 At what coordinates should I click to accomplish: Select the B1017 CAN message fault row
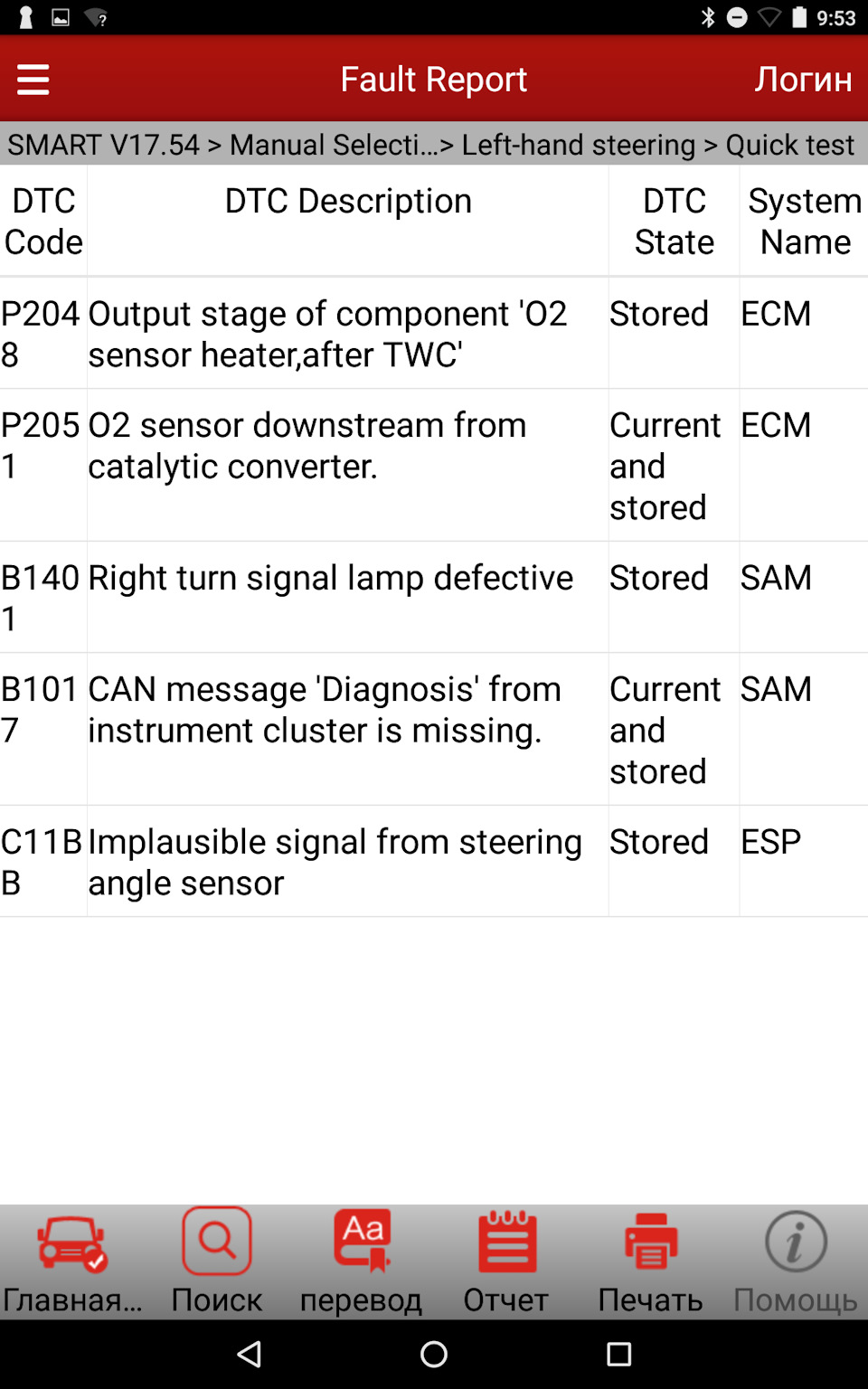click(x=434, y=730)
